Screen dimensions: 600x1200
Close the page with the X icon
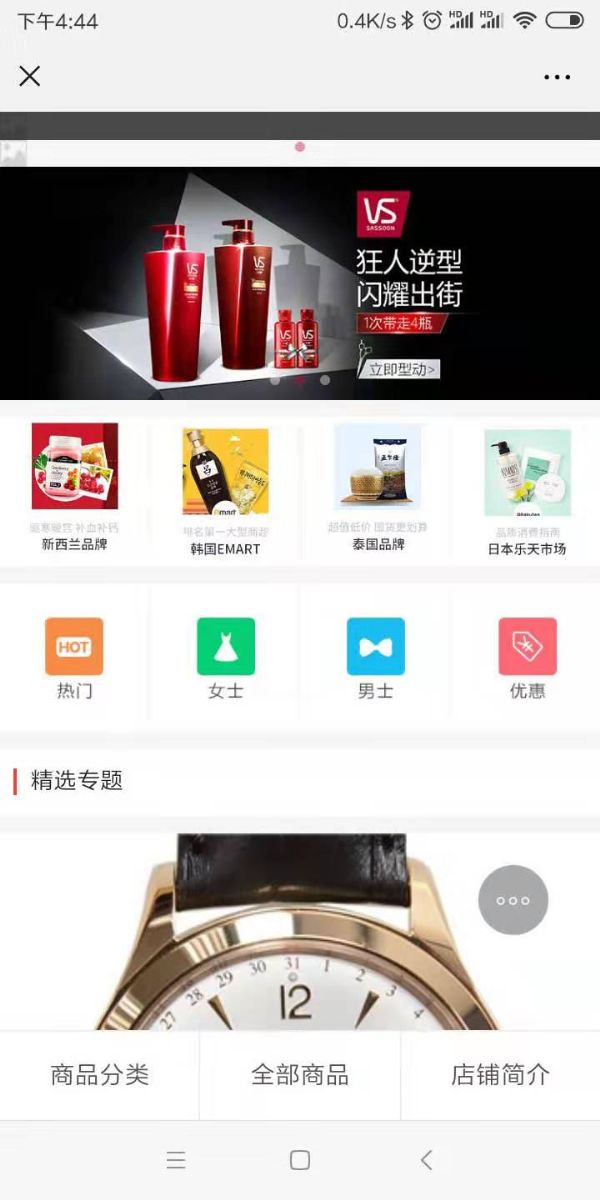pyautogui.click(x=30, y=76)
